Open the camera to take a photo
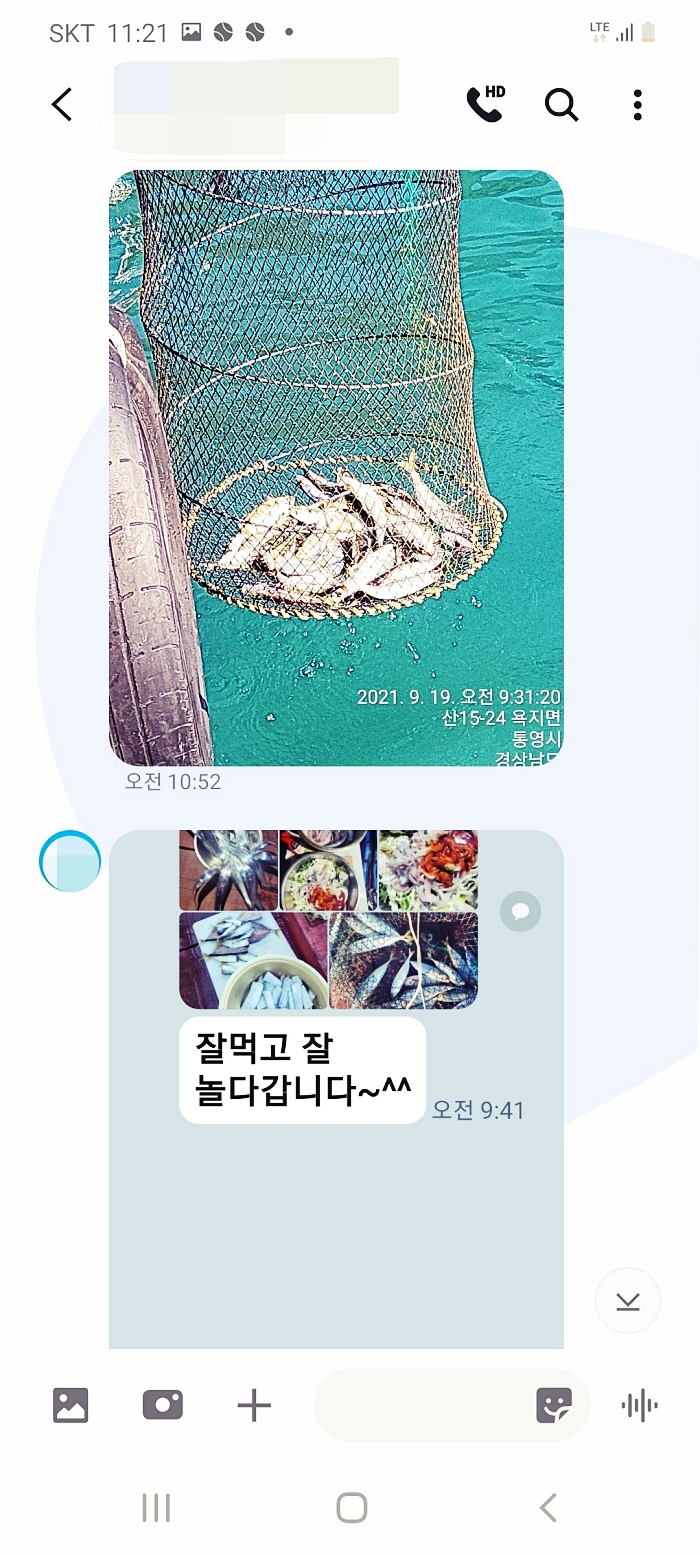Viewport: 700px width, 1555px height. [162, 1405]
